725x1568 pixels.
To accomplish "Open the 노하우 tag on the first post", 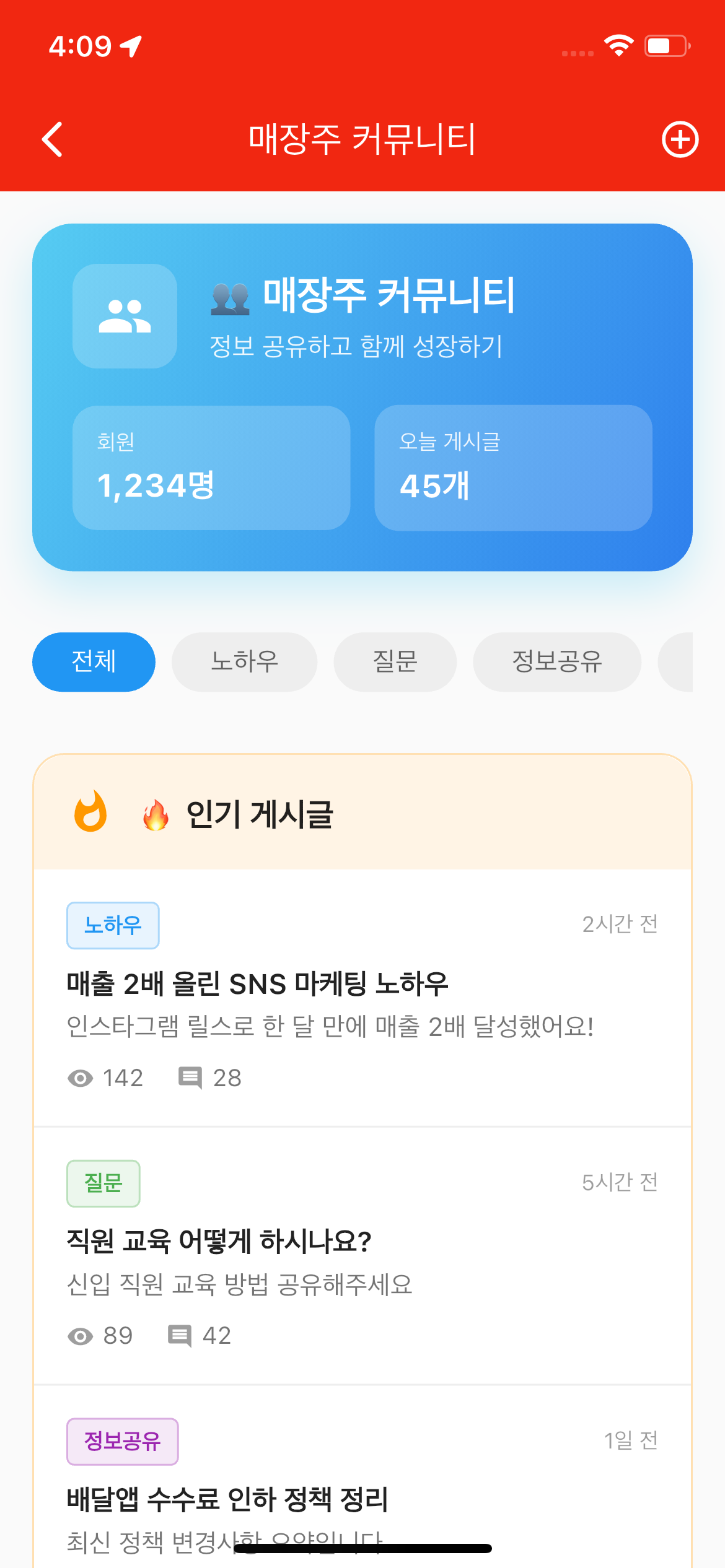I will point(112,925).
